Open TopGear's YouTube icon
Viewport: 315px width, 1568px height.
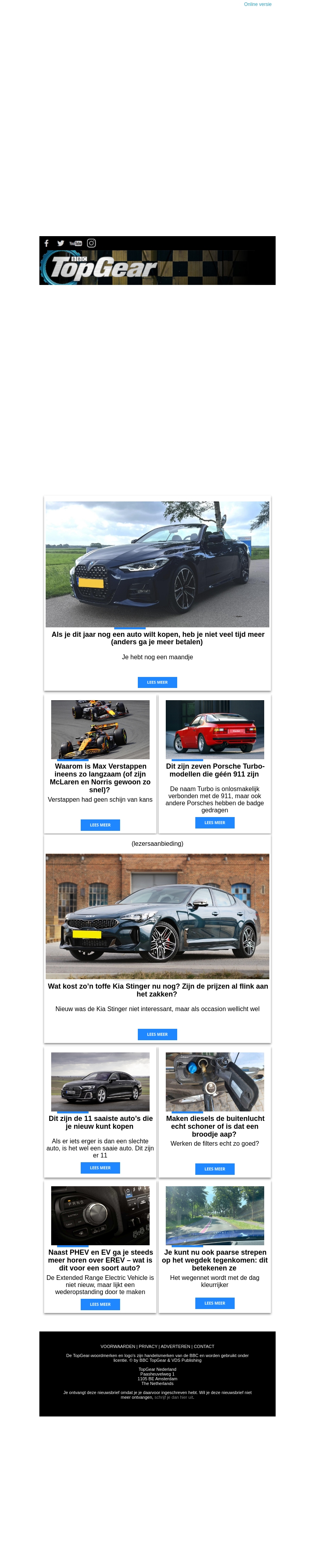76,243
